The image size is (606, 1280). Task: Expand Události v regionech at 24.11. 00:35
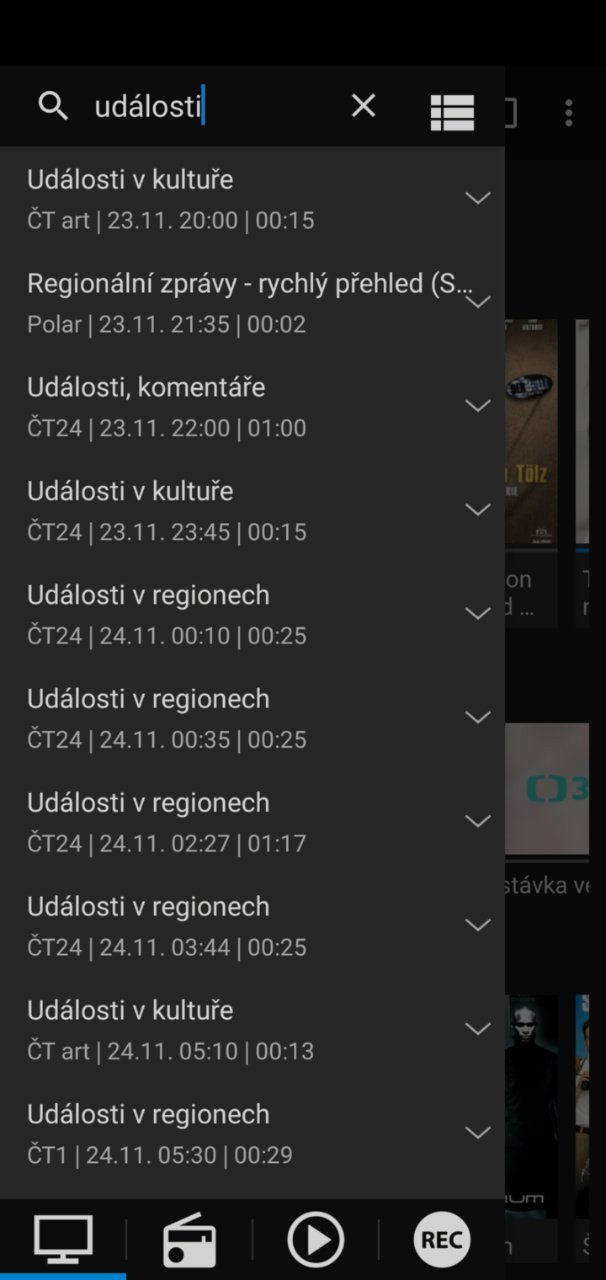point(478,718)
